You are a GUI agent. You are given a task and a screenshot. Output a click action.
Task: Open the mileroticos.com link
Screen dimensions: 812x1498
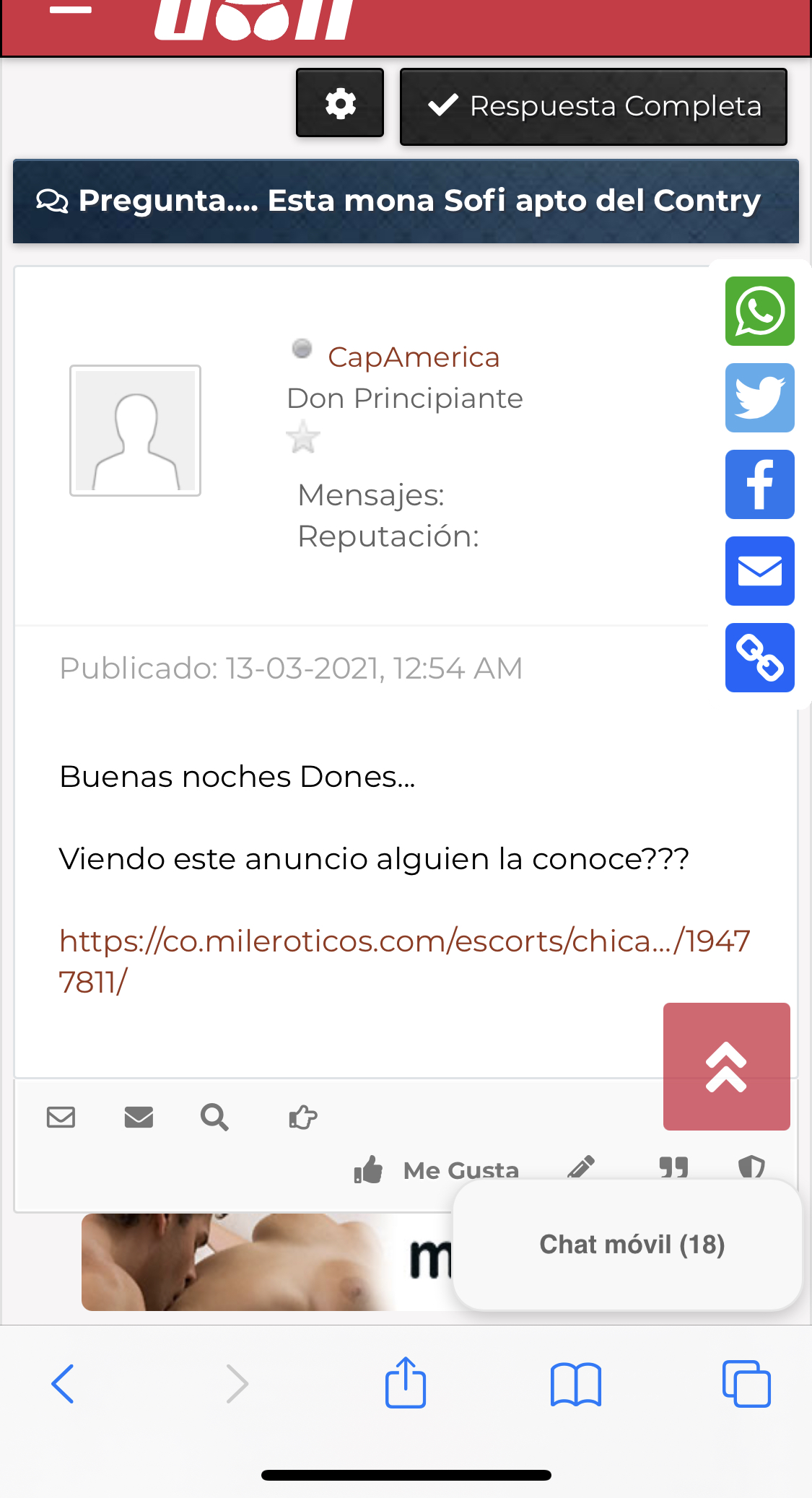pos(404,941)
